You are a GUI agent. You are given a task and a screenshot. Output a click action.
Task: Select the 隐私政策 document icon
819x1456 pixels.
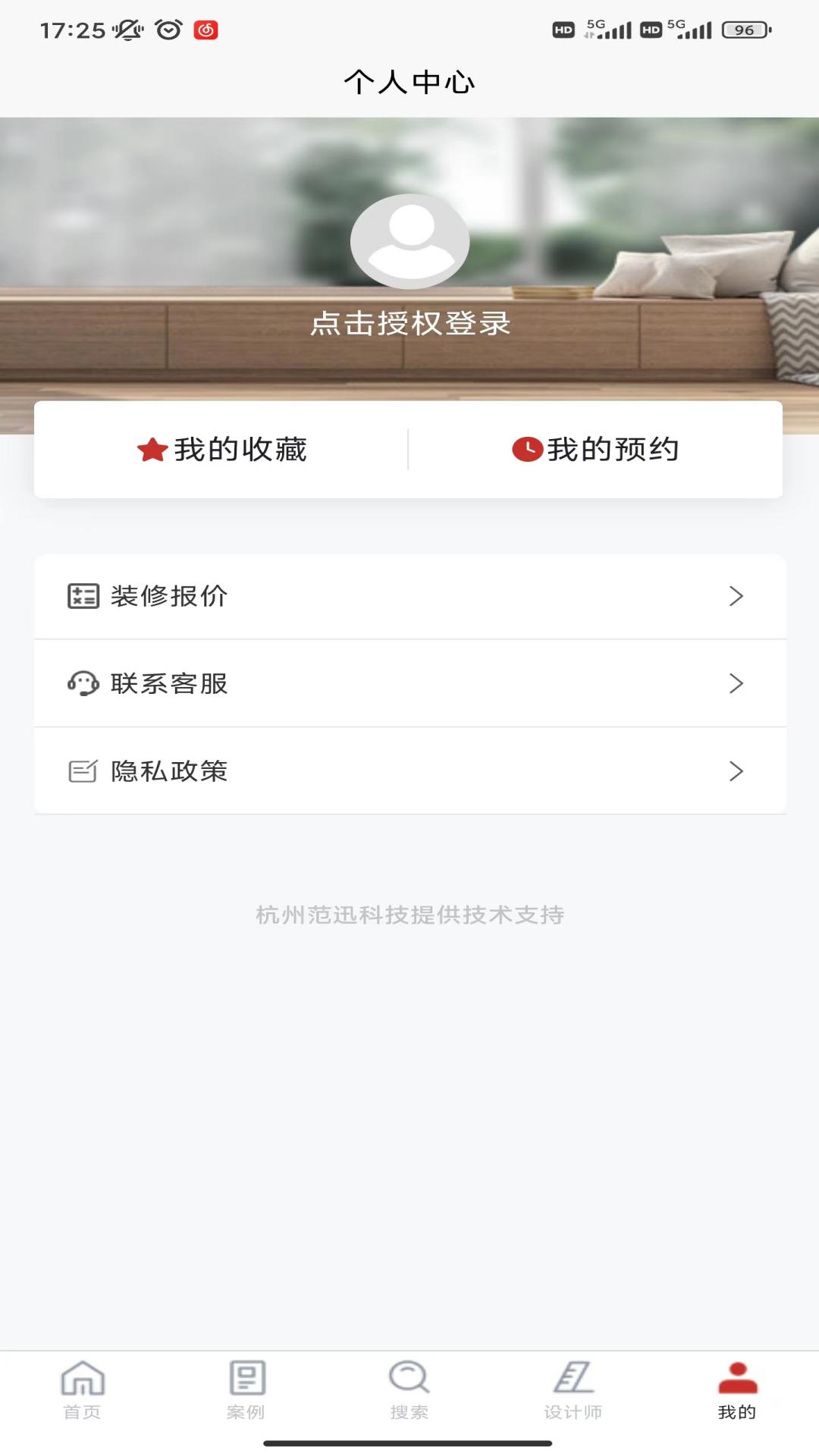83,771
